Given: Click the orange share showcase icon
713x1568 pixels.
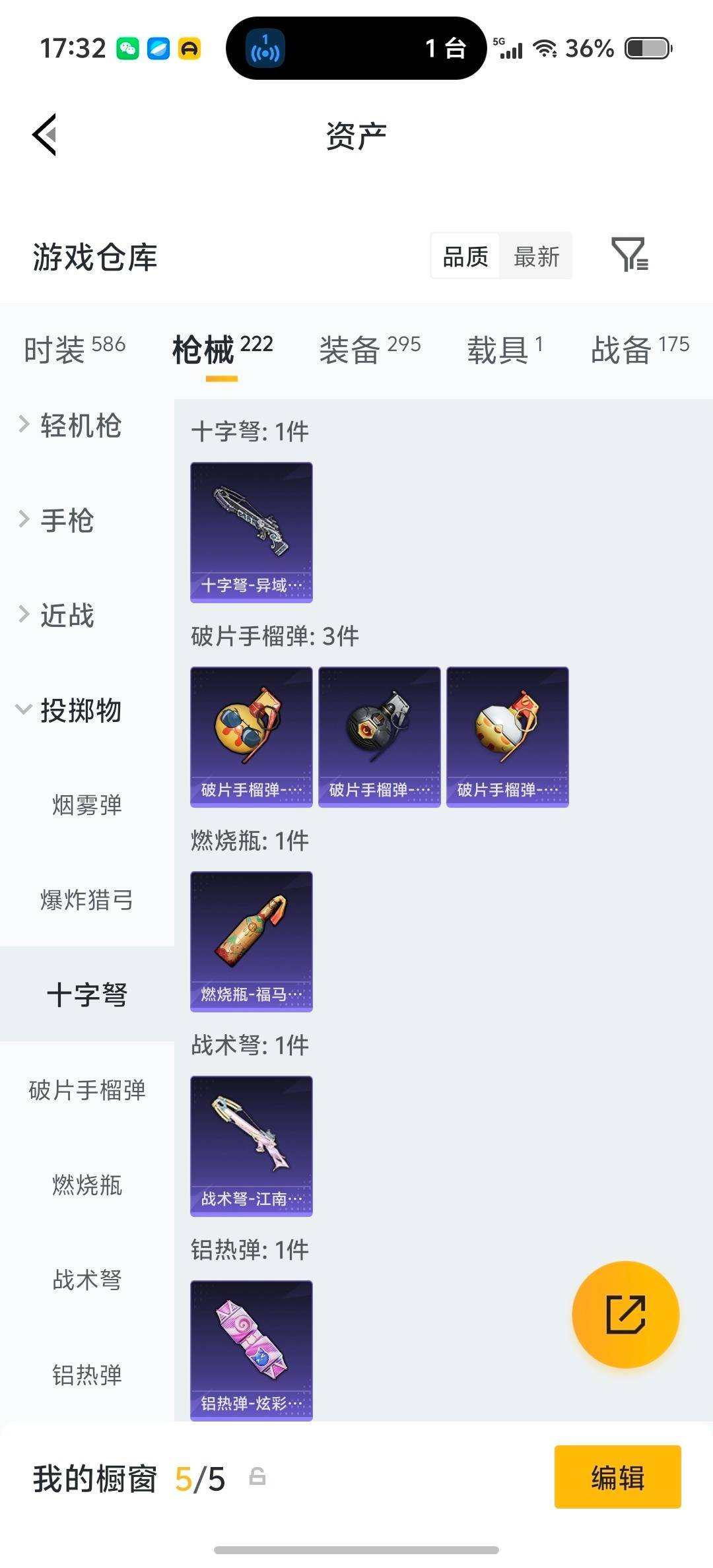Looking at the screenshot, I should [x=625, y=1315].
